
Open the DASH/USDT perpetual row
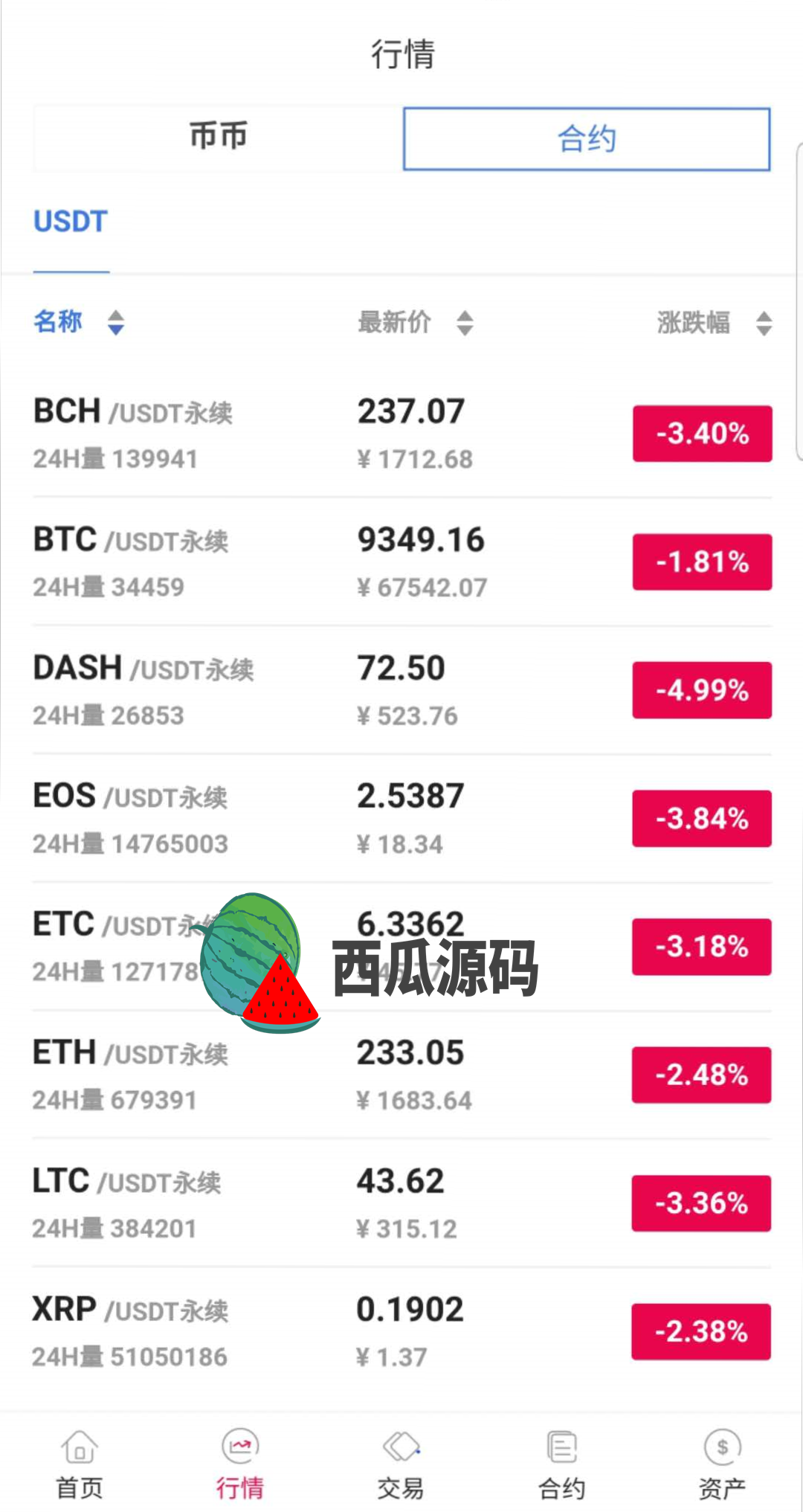tap(402, 690)
